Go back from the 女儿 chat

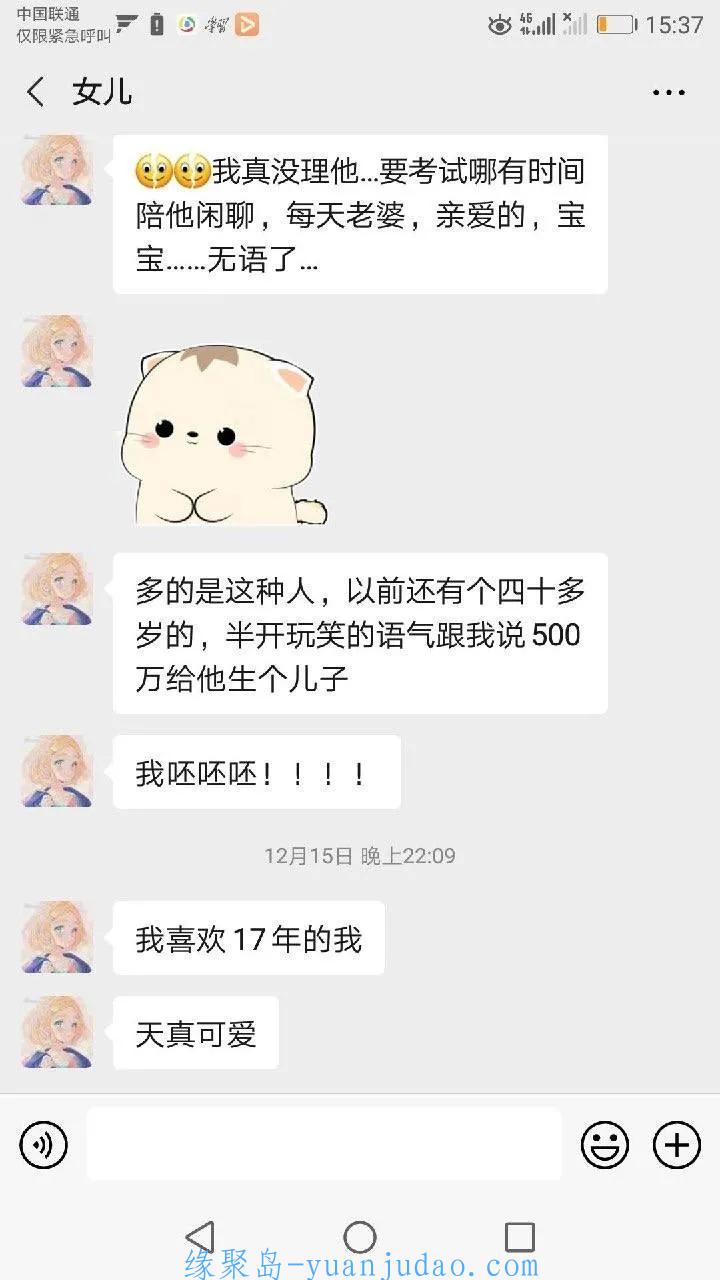tap(36, 92)
